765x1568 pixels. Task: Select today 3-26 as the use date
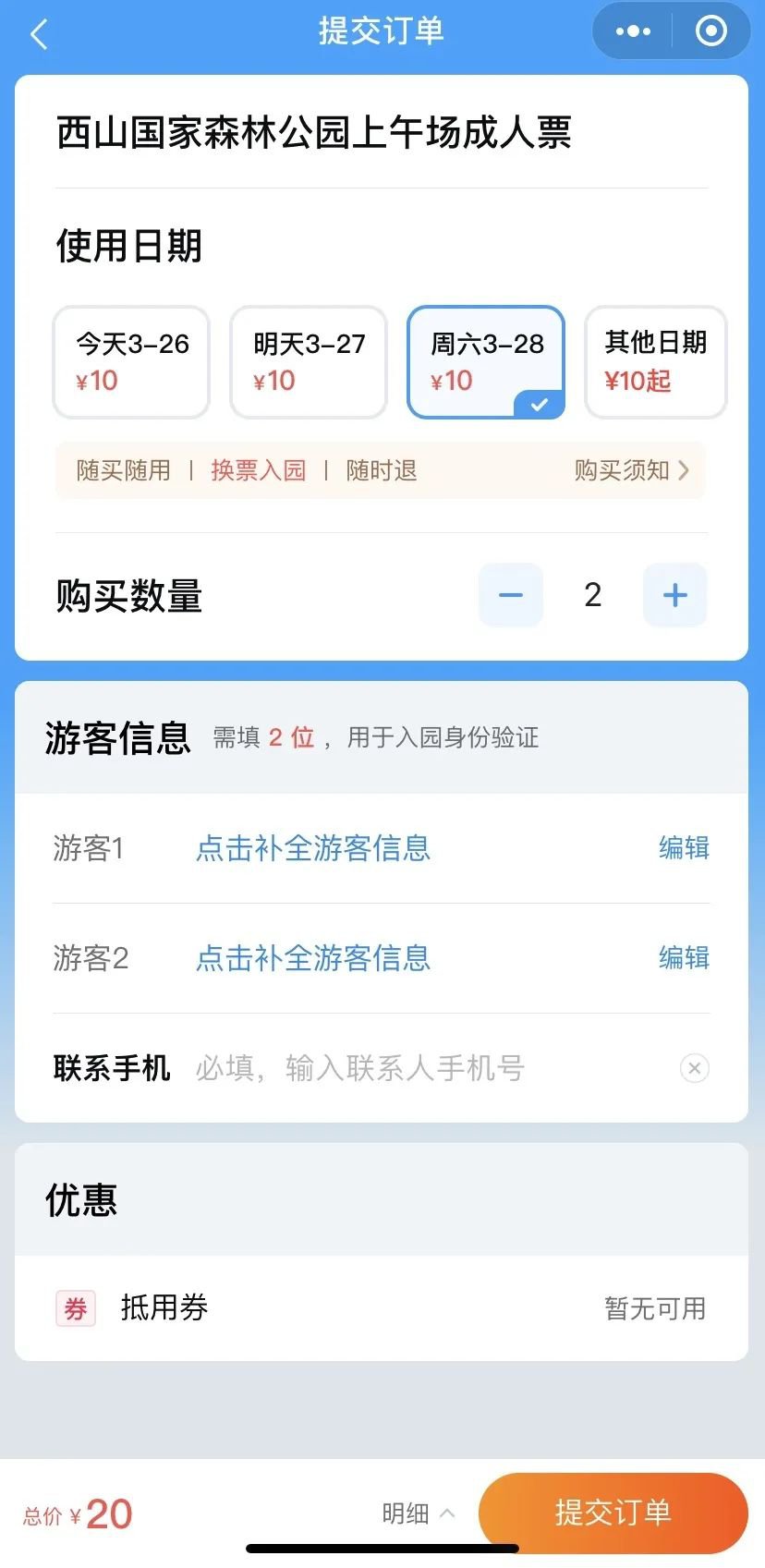[131, 361]
